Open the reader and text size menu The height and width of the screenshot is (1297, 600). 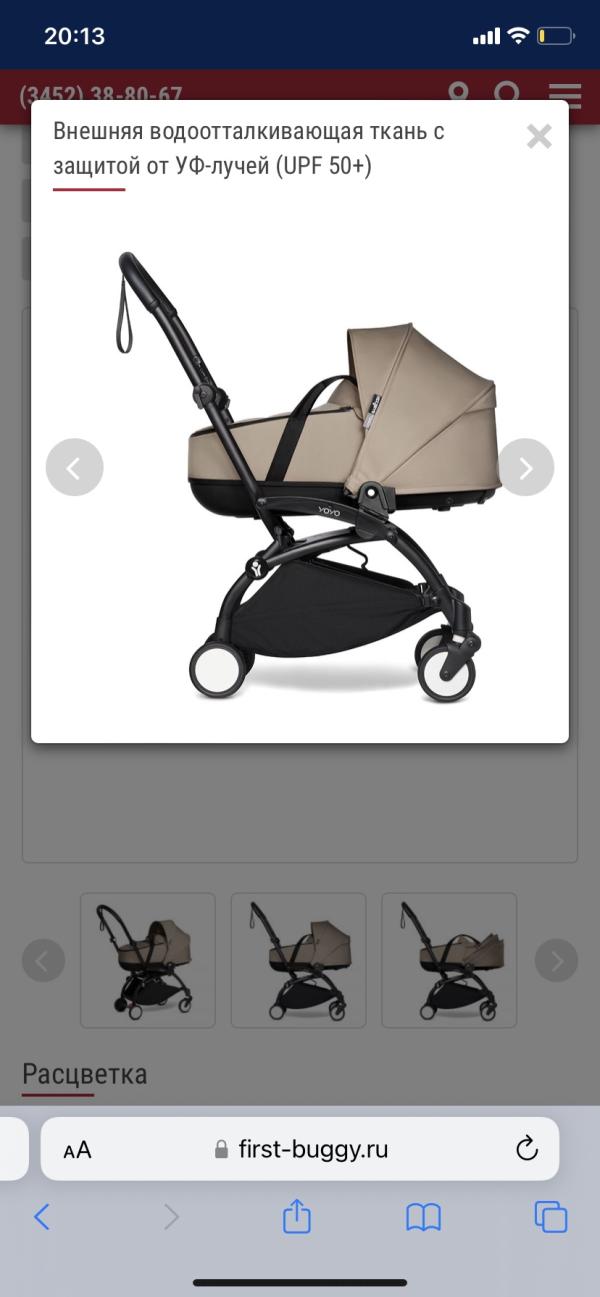coord(77,1150)
